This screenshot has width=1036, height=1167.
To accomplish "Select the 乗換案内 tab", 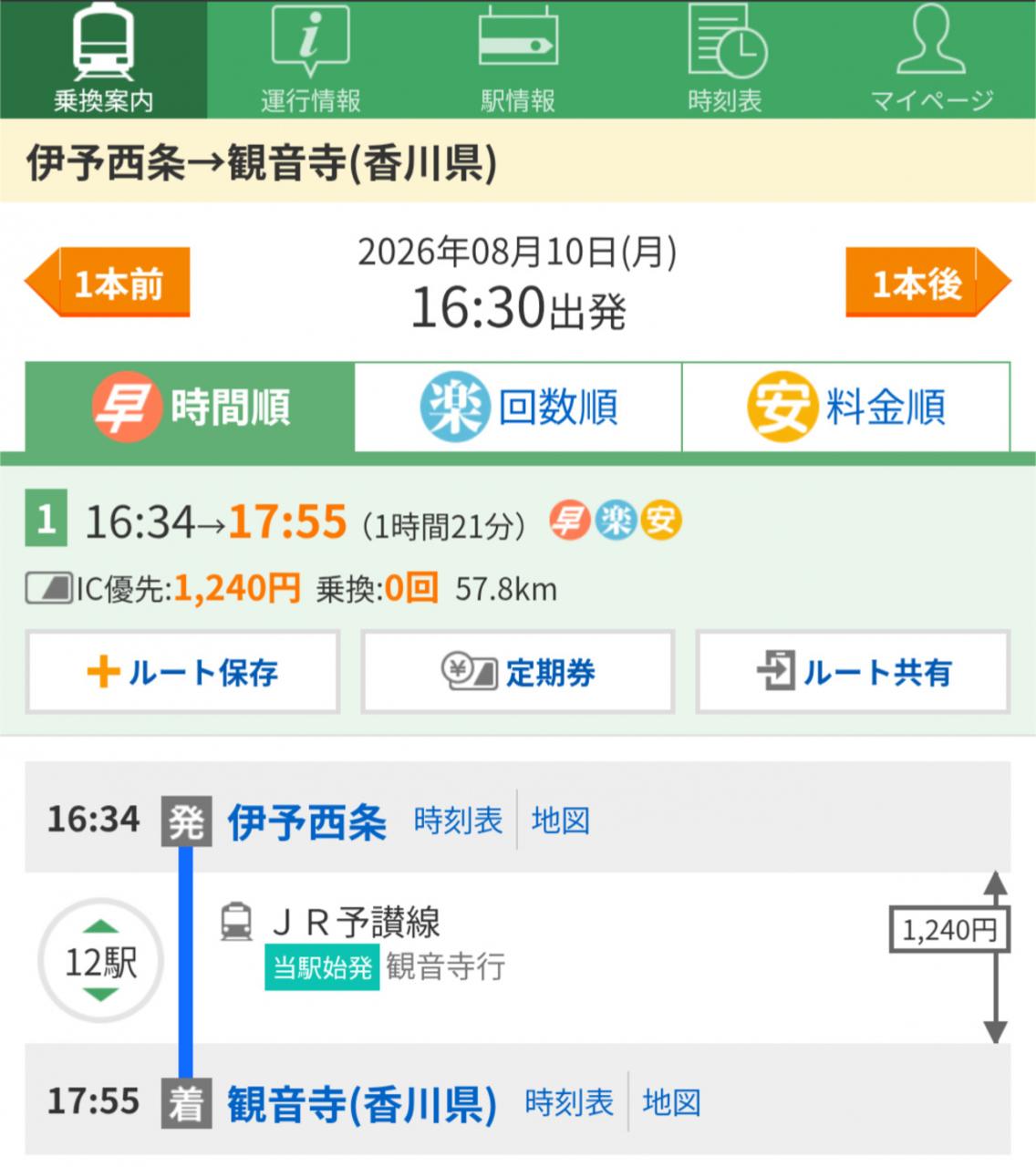I will [103, 59].
